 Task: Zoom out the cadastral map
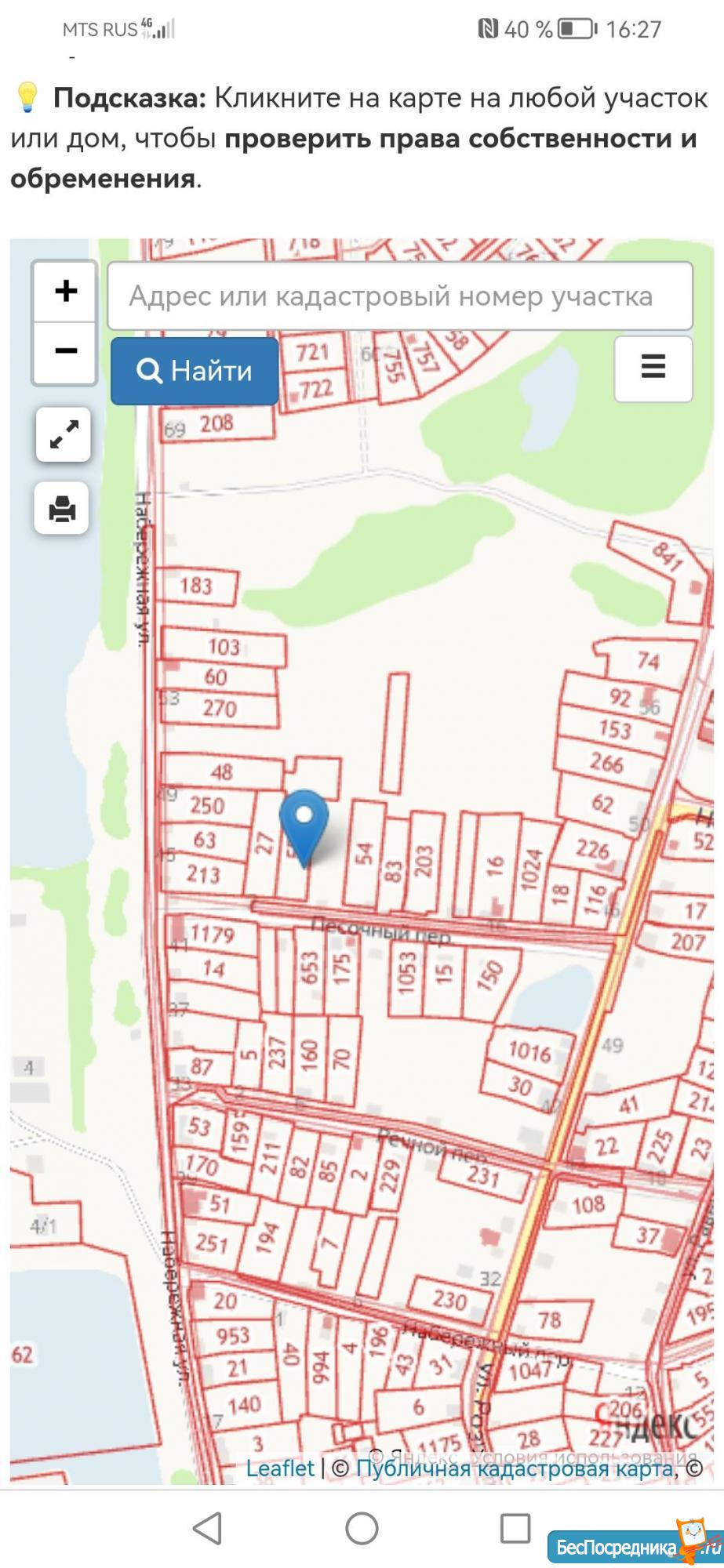(65, 352)
